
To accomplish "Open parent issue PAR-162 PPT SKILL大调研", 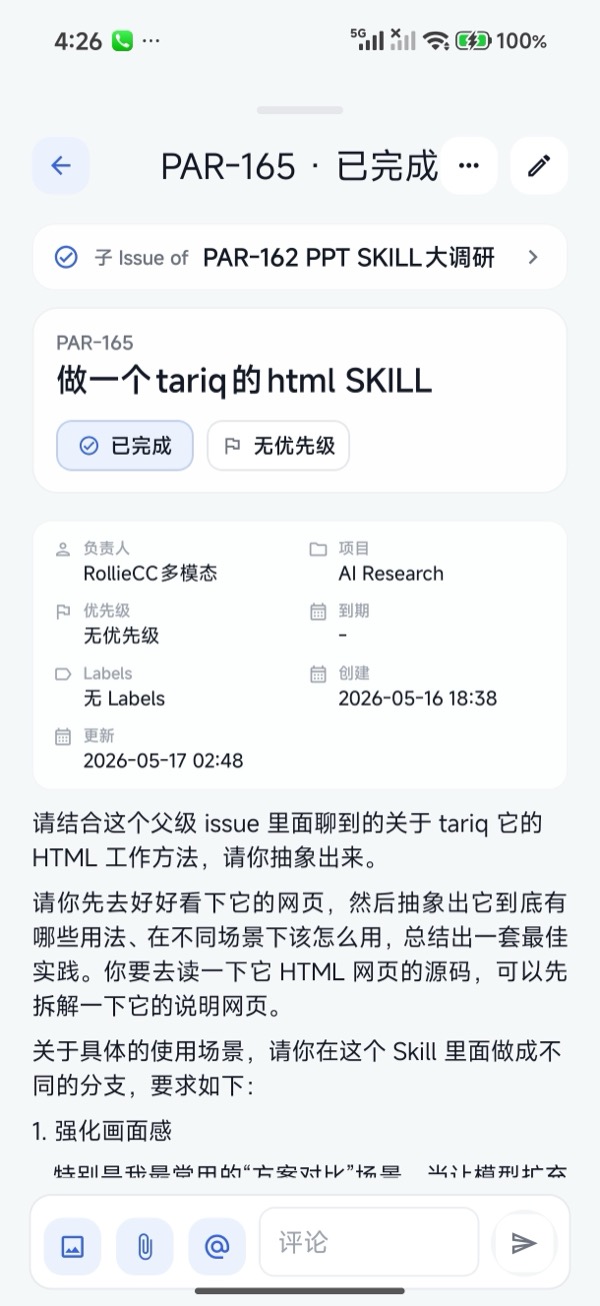I will [x=300, y=257].
